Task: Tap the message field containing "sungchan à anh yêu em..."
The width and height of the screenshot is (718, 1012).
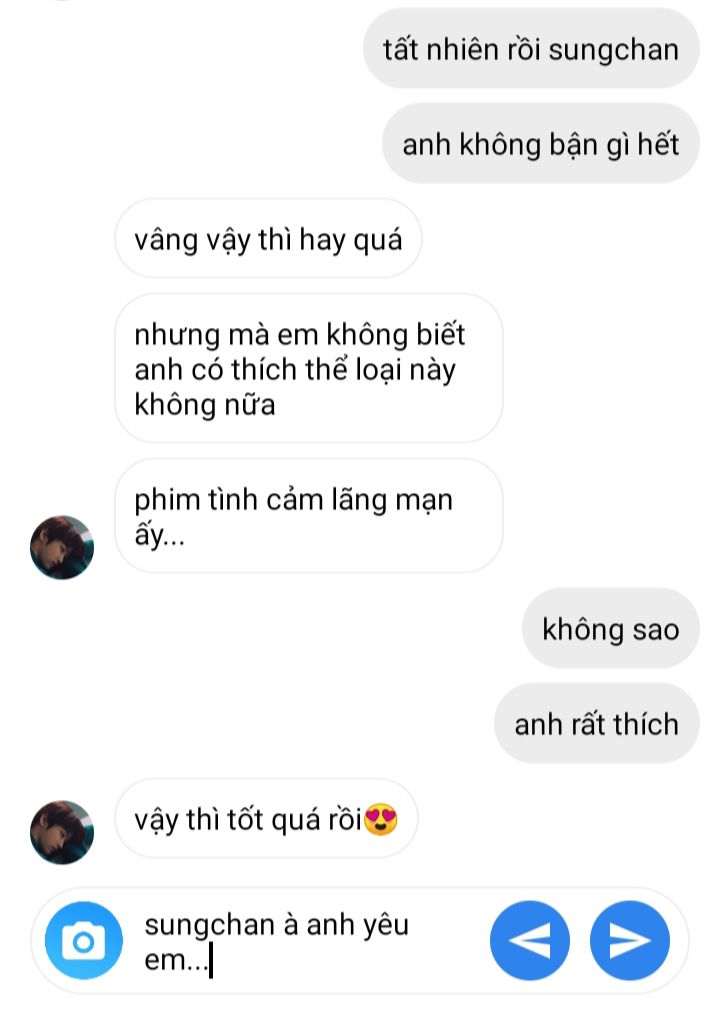Action: pos(300,942)
